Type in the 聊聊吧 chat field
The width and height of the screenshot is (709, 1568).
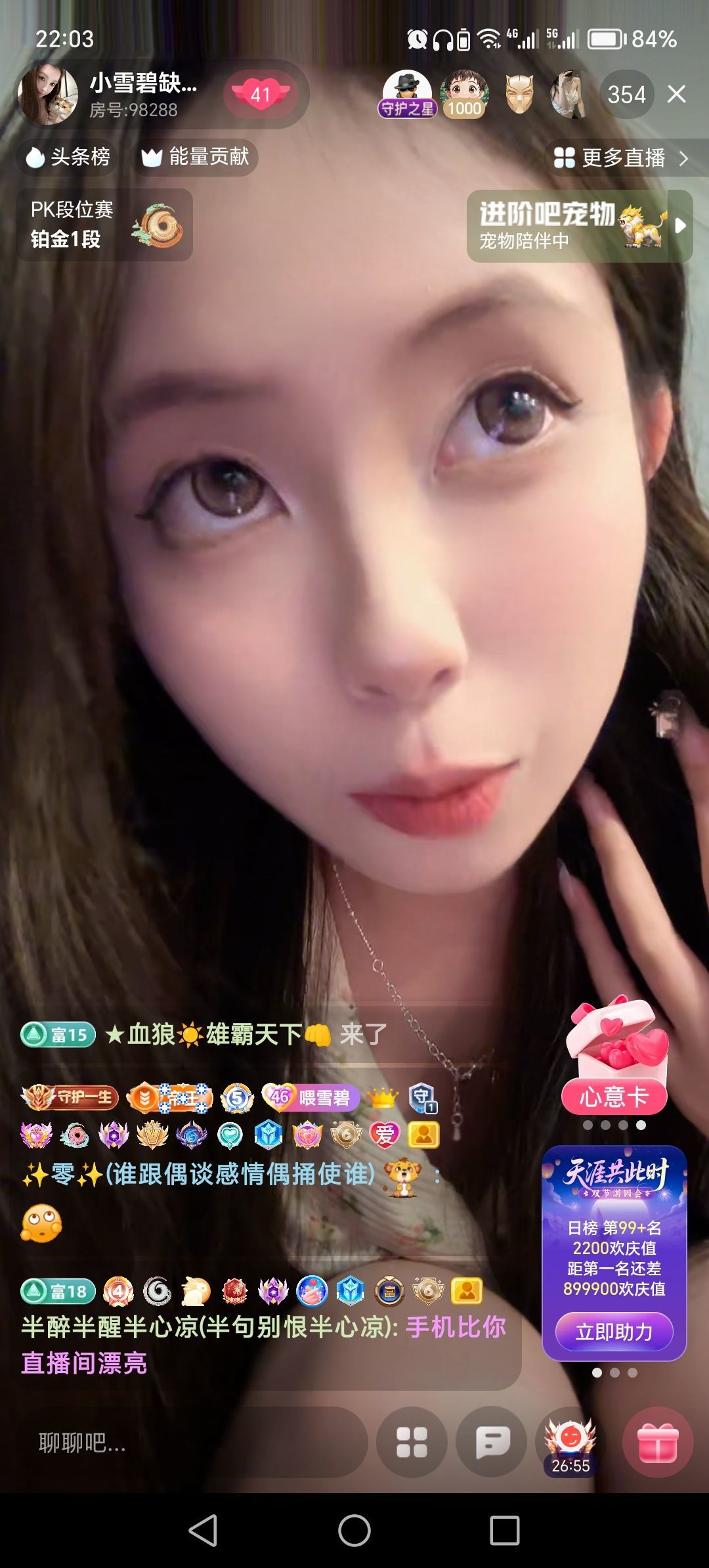click(x=190, y=1443)
